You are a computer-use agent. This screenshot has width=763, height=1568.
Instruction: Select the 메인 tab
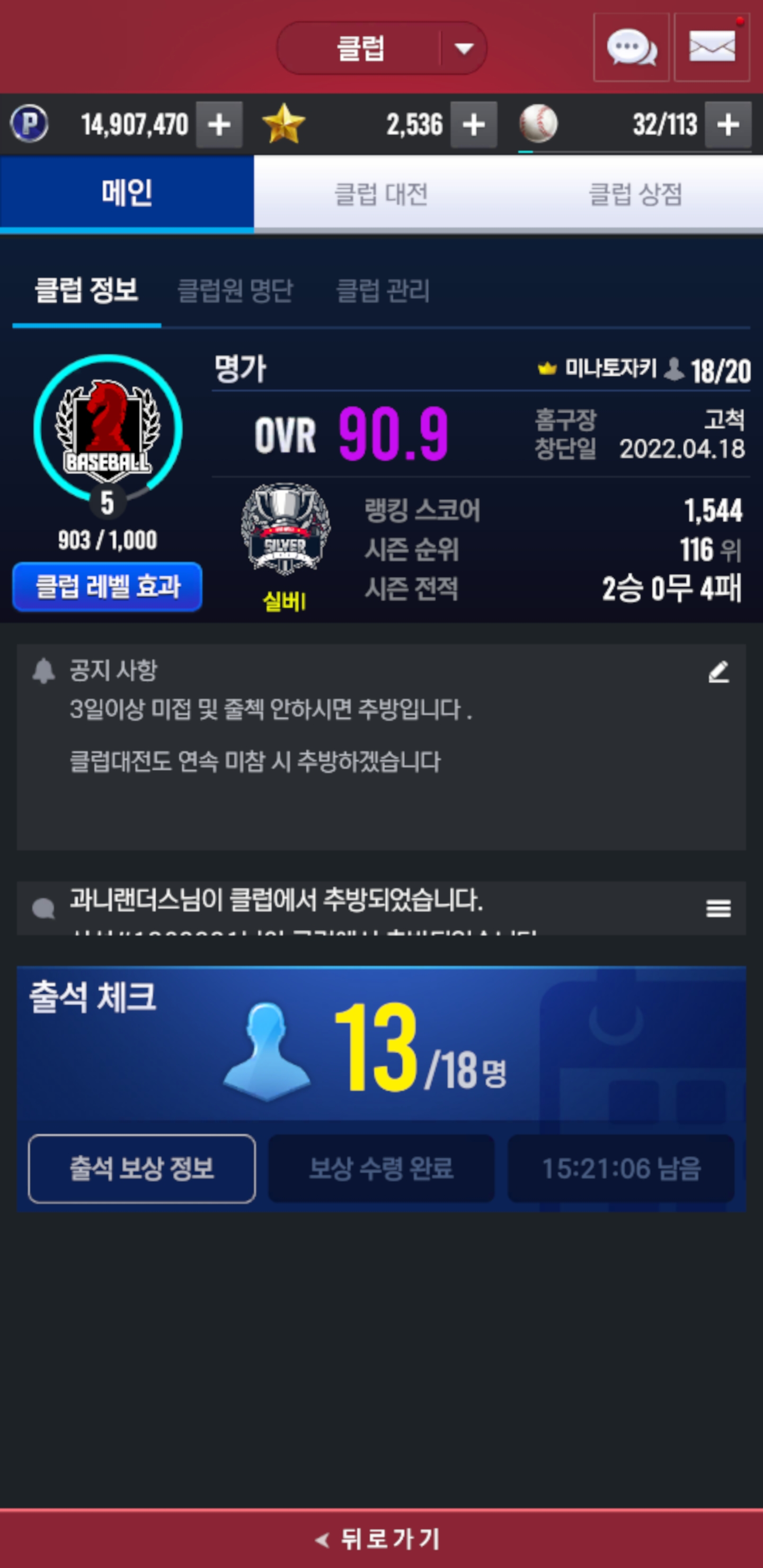pos(127,193)
